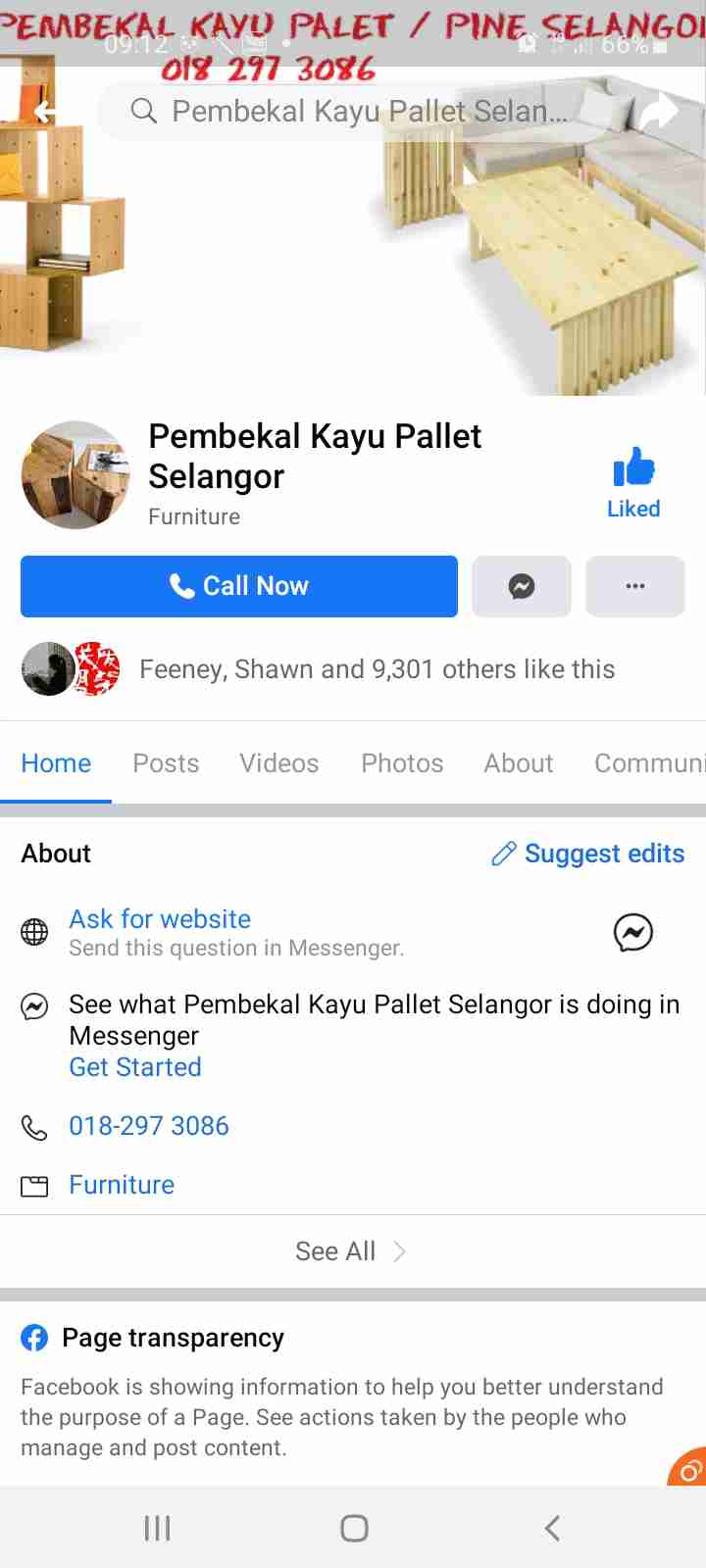Tap Suggest edits
The height and width of the screenshot is (1568, 706).
click(x=588, y=854)
